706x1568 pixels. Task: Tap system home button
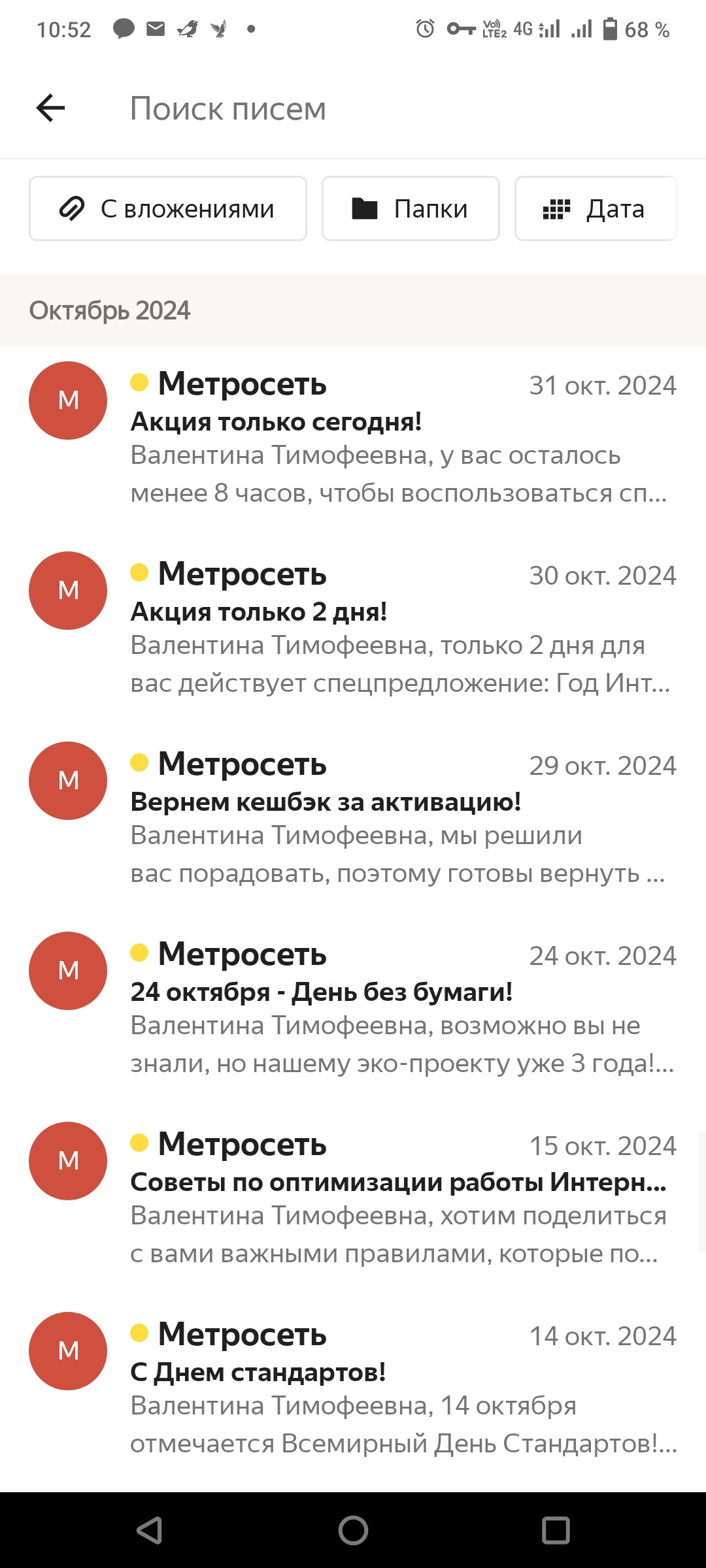point(353,1530)
